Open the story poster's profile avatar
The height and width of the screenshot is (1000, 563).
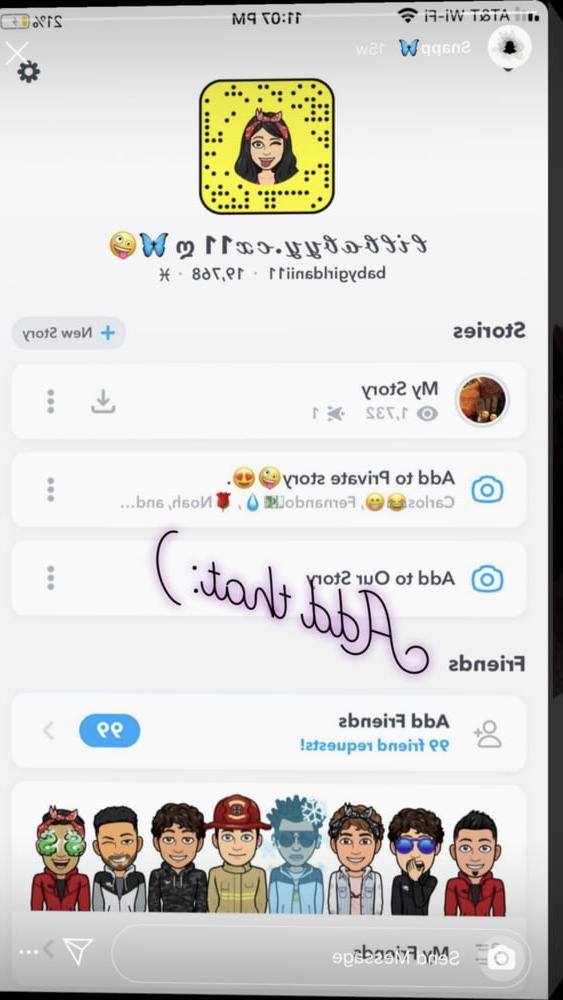click(x=509, y=48)
